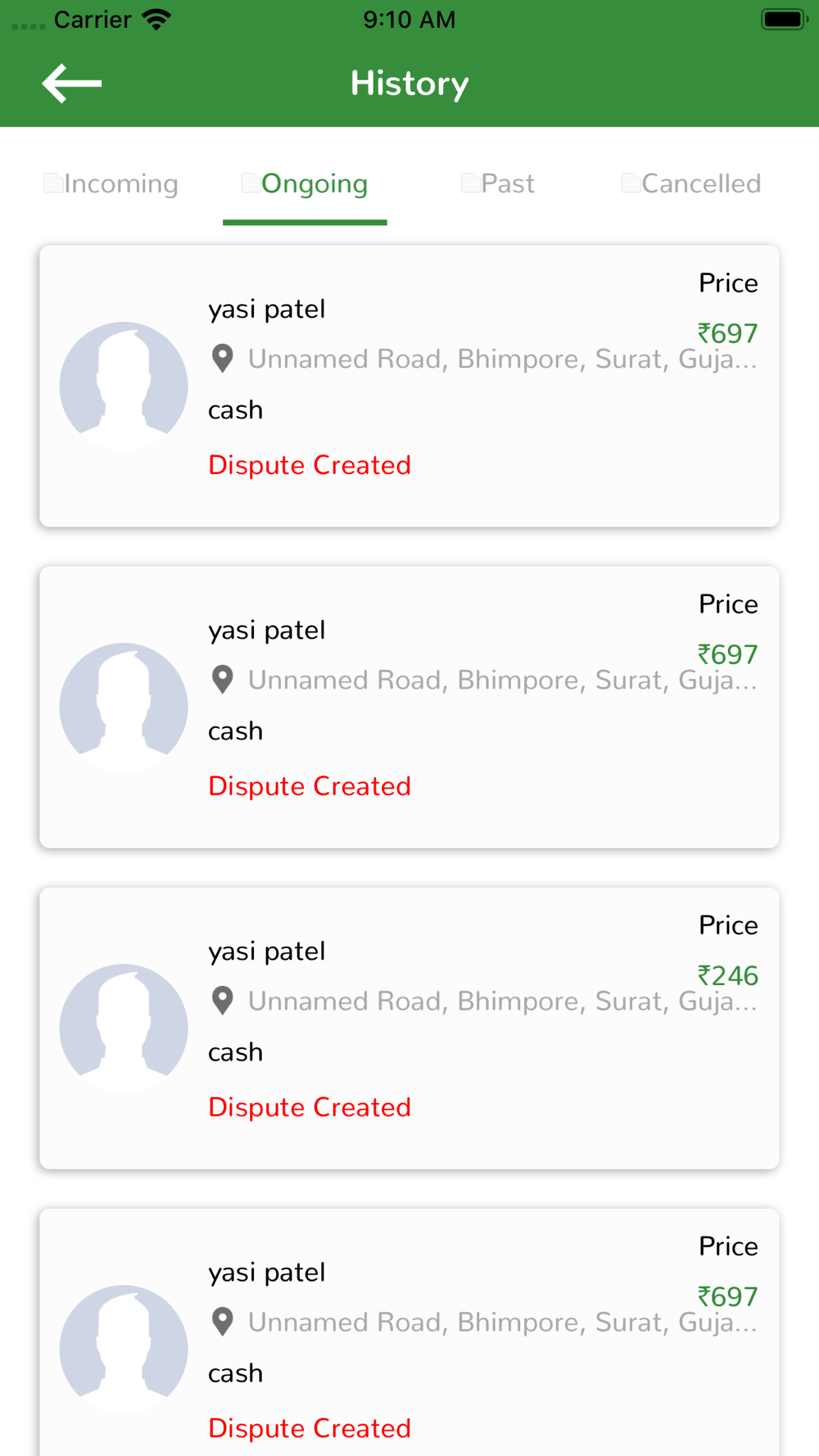
Task: View the Cancelled tab
Action: (691, 183)
